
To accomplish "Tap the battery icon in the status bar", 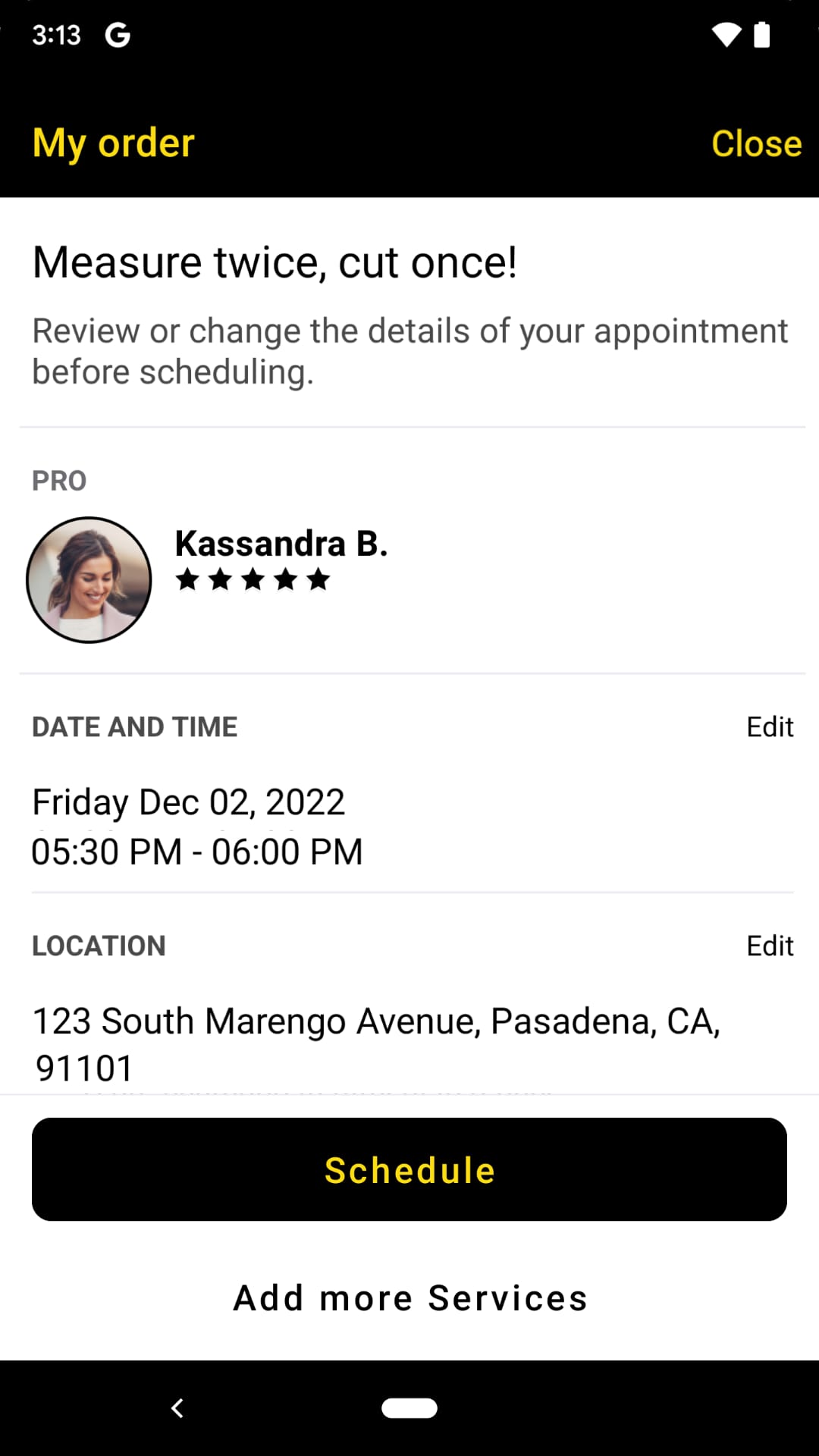I will pos(762,34).
